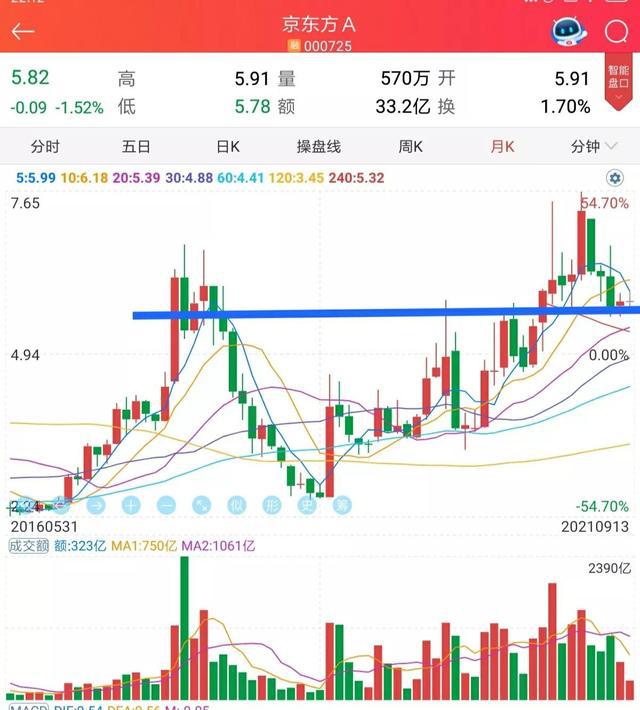Open the robot assistant icon
Viewport: 640px width, 710px height.
click(x=569, y=31)
